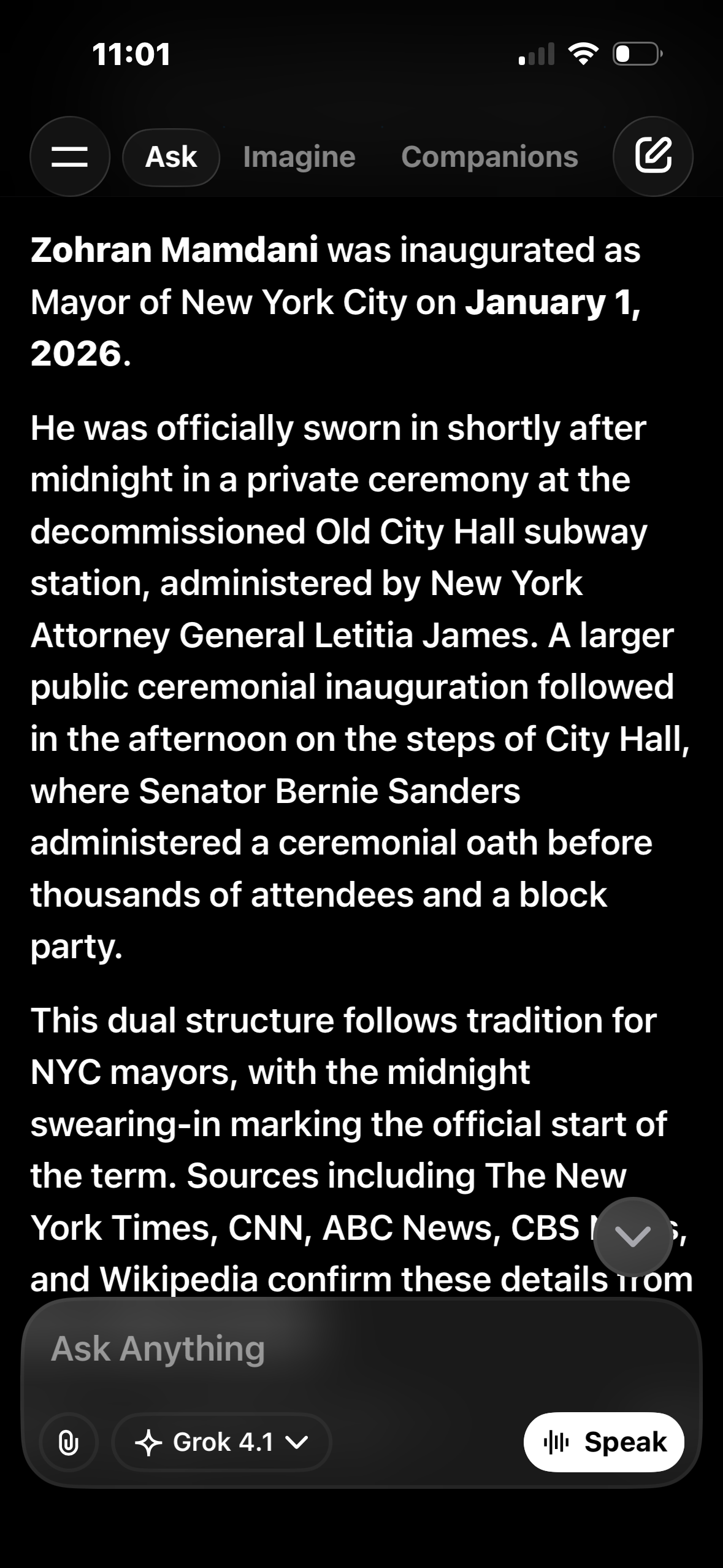Image resolution: width=723 pixels, height=1568 pixels.
Task: Open the Grok 4.1 model selector
Action: tap(222, 1442)
